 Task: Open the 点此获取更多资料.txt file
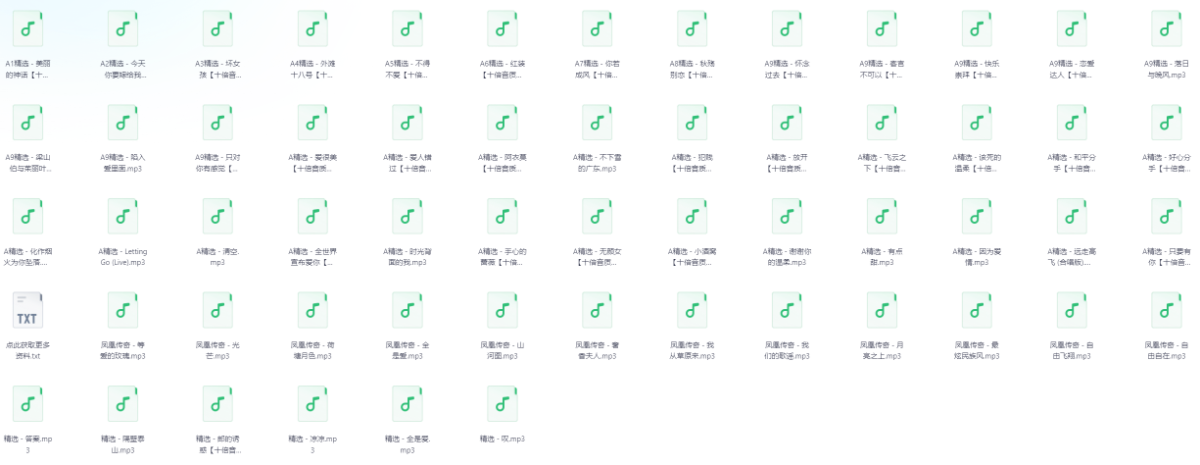(27, 309)
